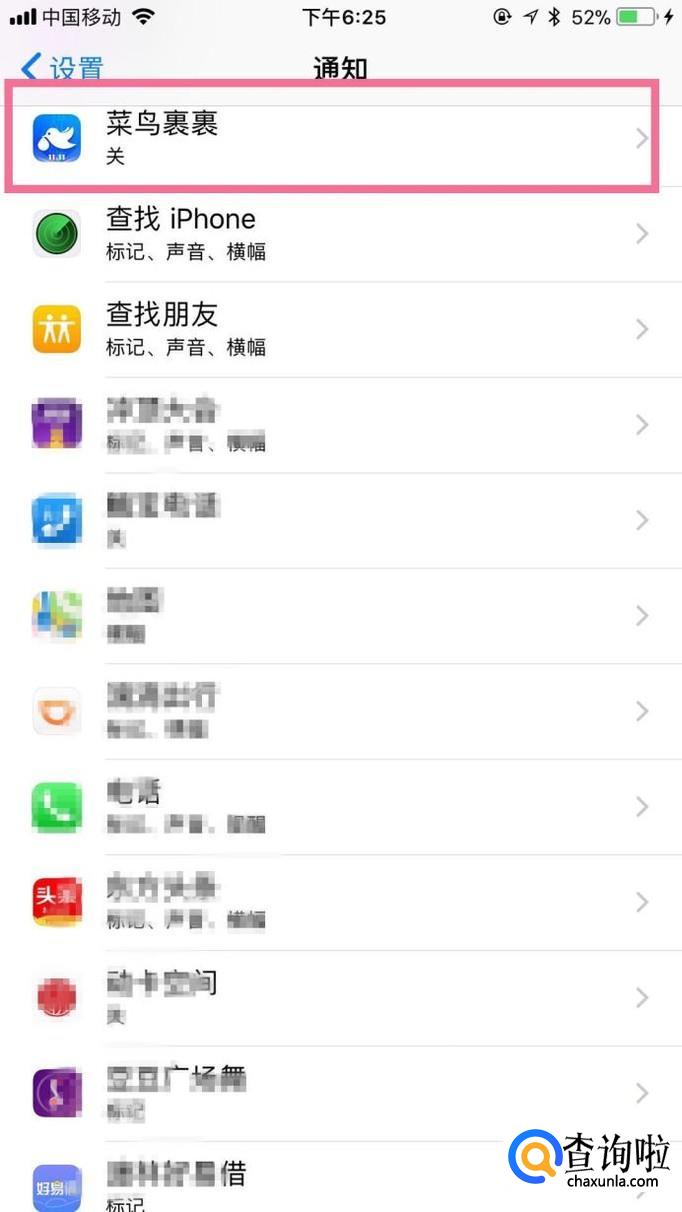Open 东方头条 notification settings
Viewport: 682px width, 1212px height.
coord(340,901)
